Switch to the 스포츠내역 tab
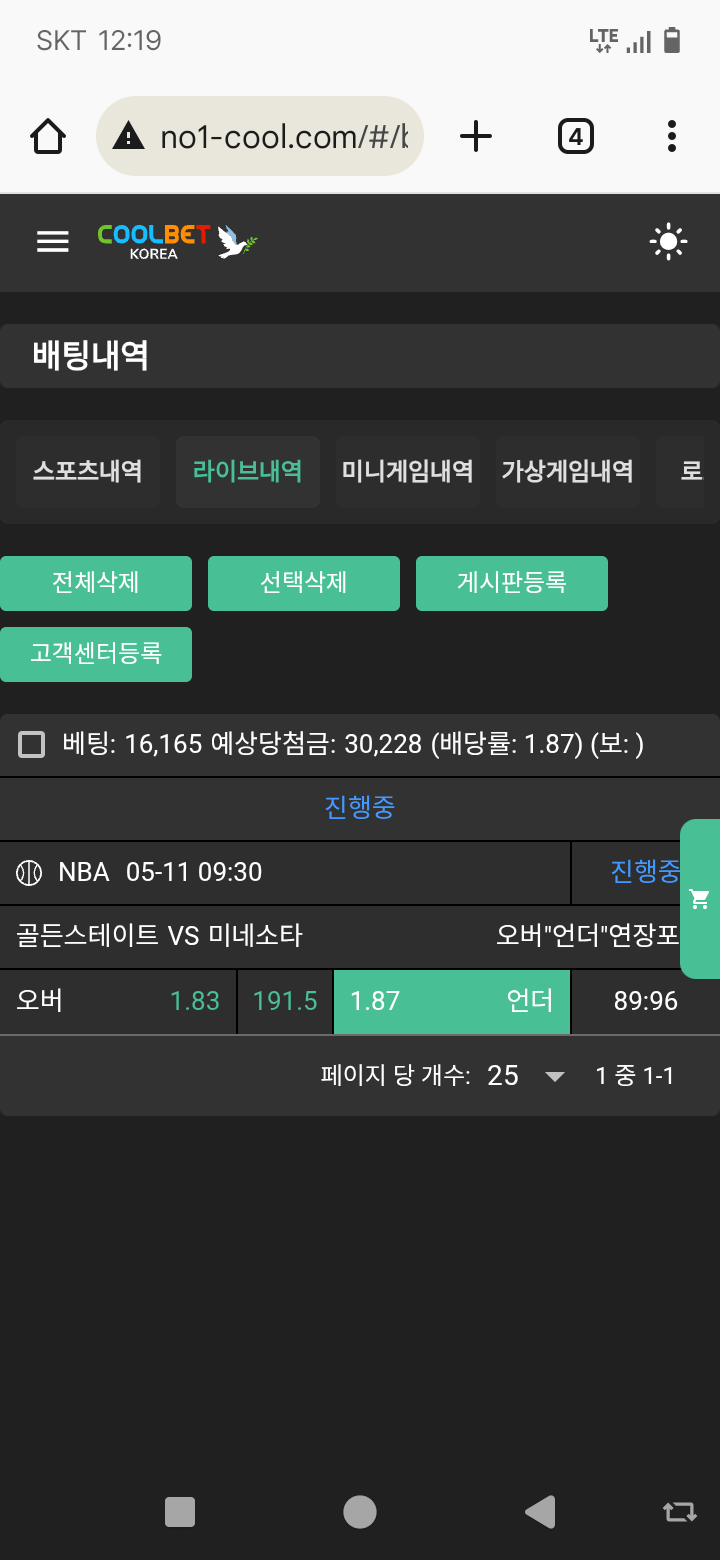The height and width of the screenshot is (1560, 720). point(88,471)
